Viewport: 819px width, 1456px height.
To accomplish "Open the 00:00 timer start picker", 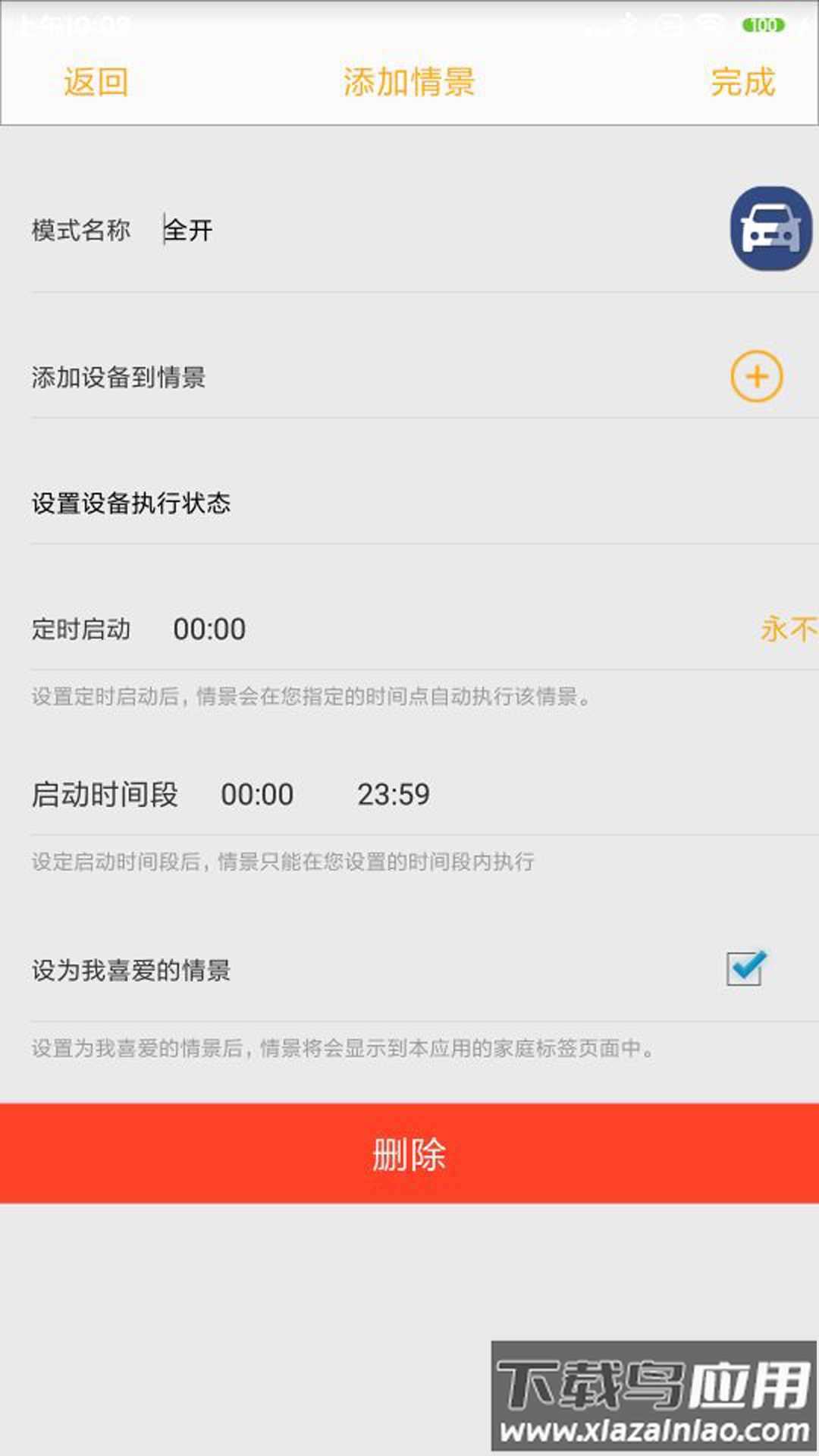I will [211, 629].
